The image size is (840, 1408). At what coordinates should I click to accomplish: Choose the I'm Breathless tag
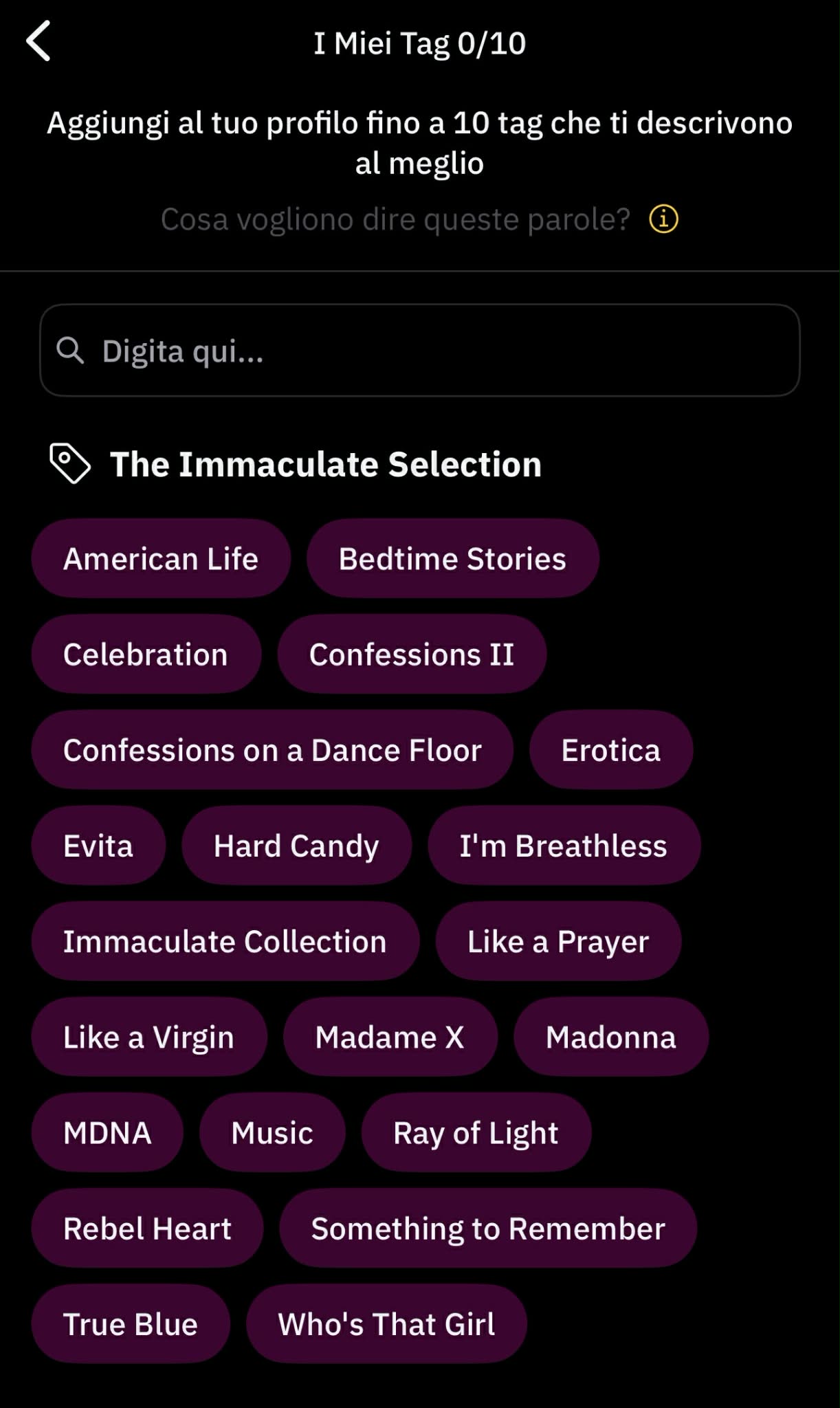pyautogui.click(x=564, y=845)
